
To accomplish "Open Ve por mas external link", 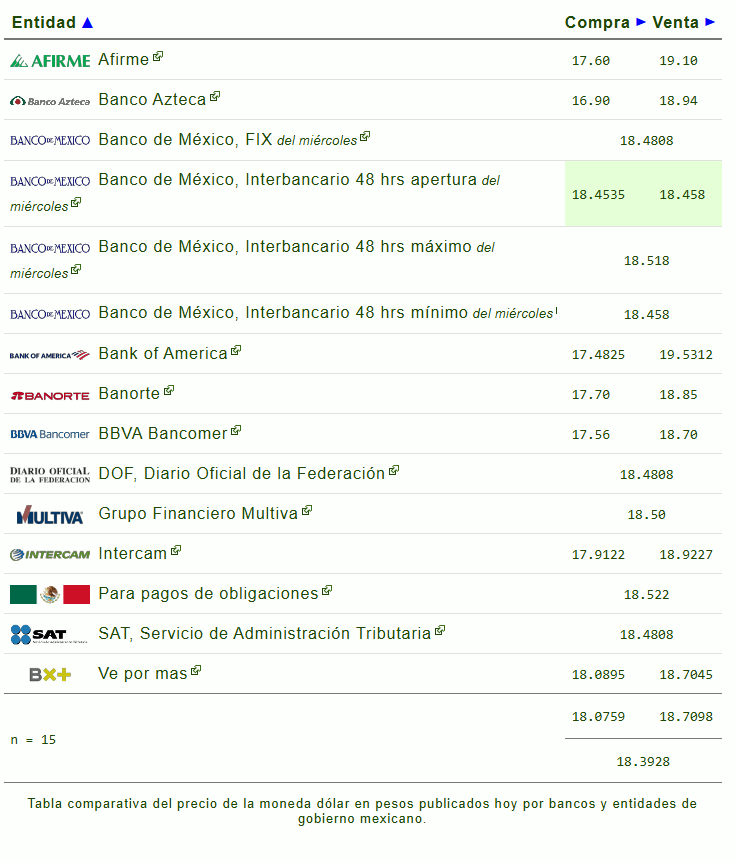I will [142, 674].
